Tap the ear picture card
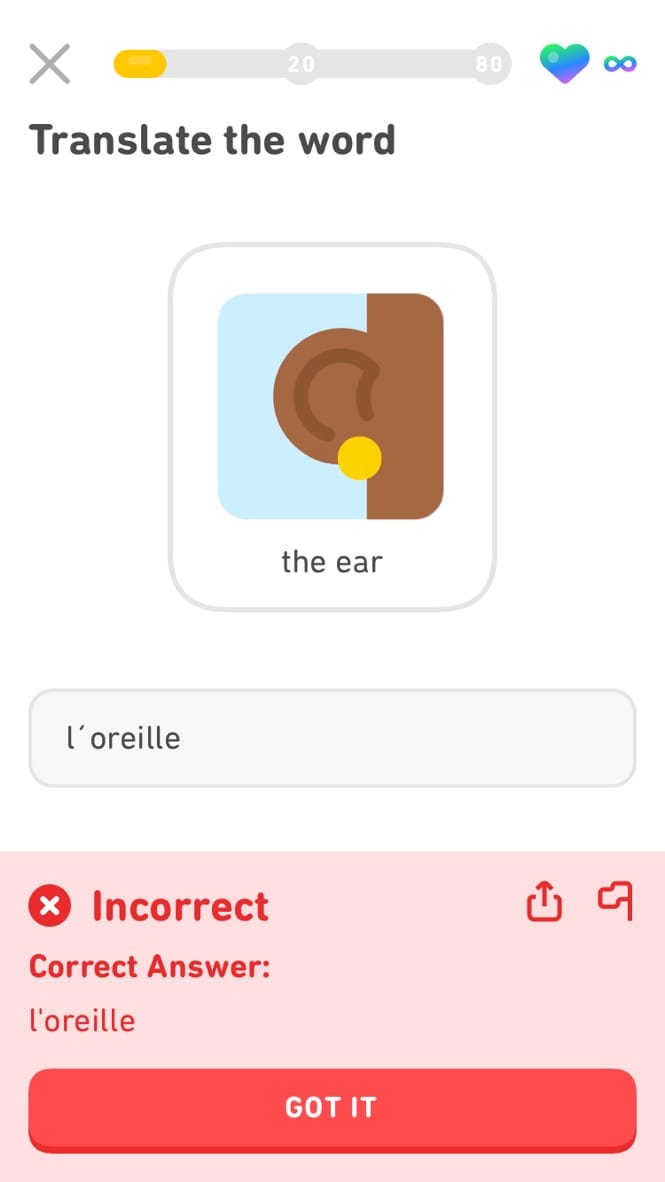This screenshot has height=1182, width=665. 332,427
